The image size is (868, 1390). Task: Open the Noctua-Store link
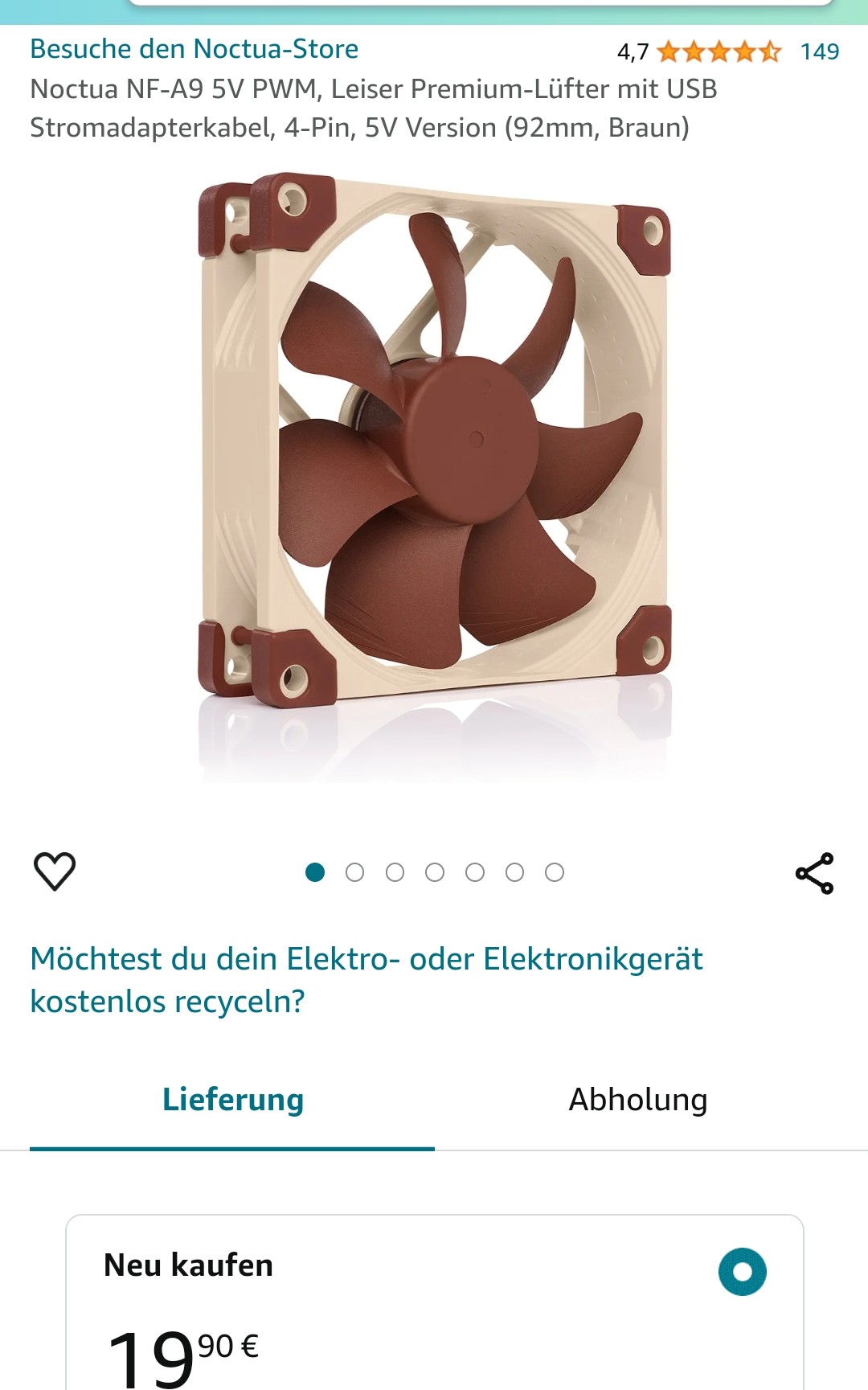point(194,49)
